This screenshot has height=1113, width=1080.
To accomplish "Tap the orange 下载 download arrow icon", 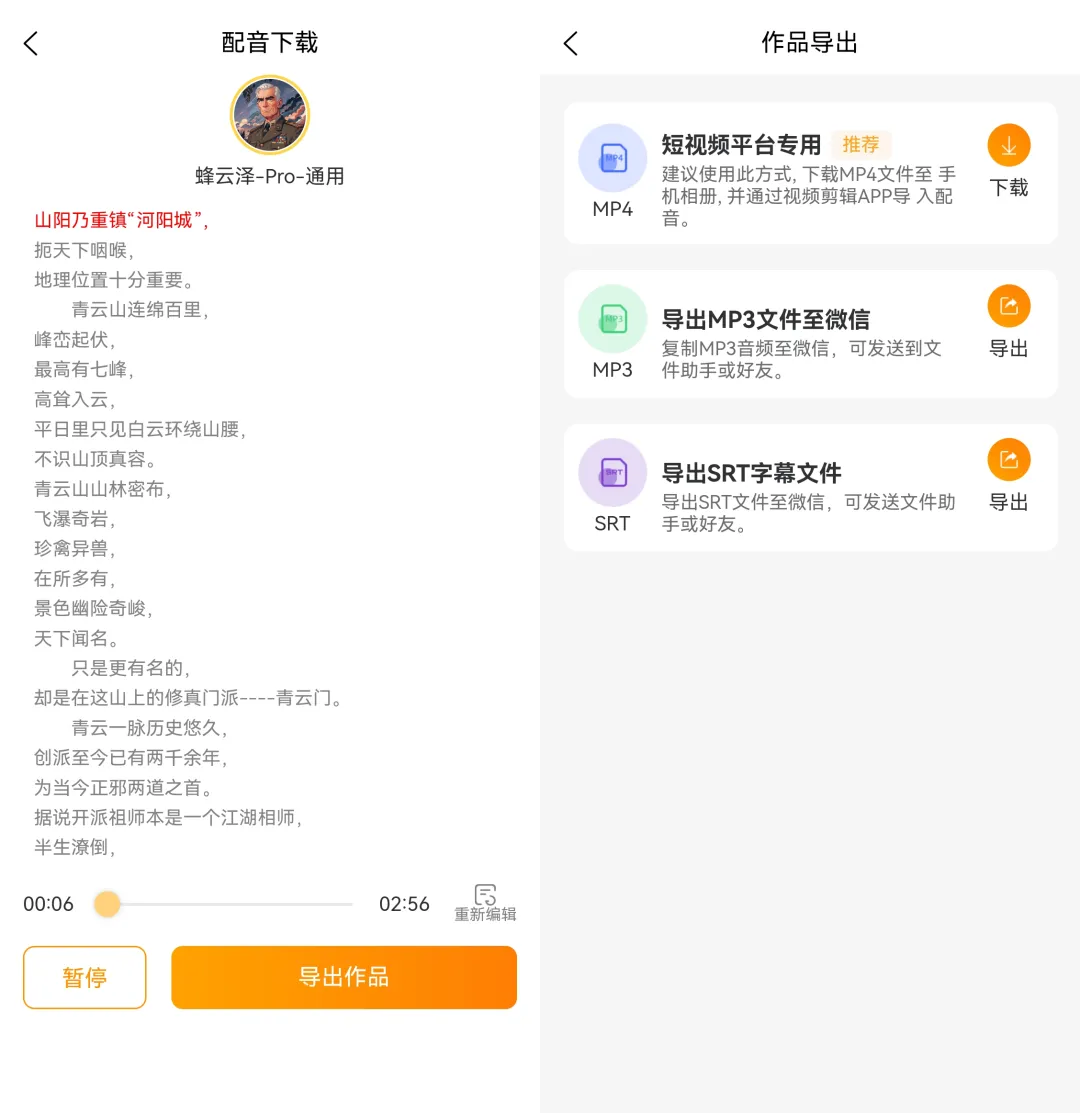I will coord(1008,145).
